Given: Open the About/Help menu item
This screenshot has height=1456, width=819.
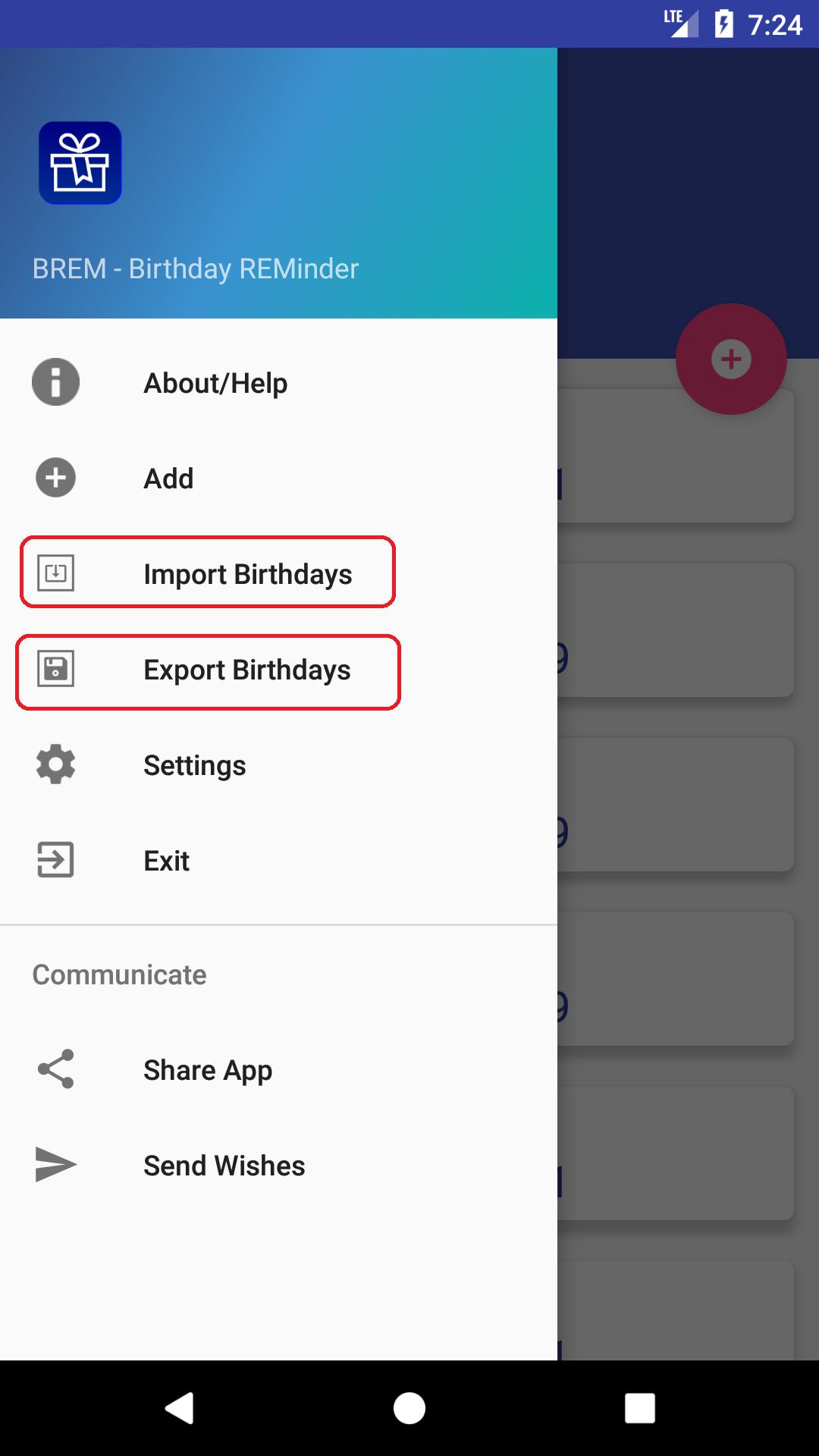Looking at the screenshot, I should pos(215,383).
